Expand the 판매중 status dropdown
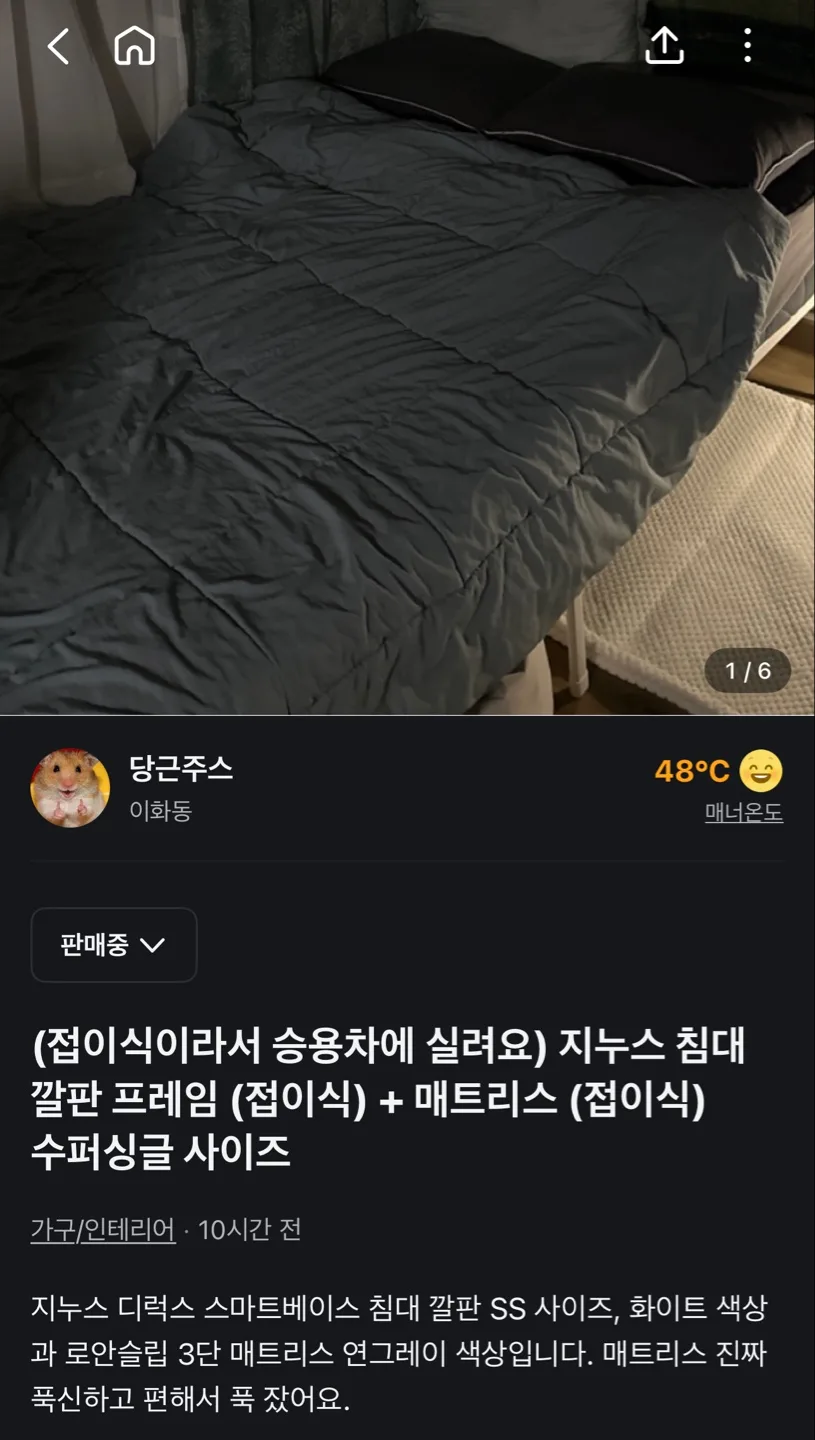Screen dimensions: 815x1440 (x=114, y=945)
